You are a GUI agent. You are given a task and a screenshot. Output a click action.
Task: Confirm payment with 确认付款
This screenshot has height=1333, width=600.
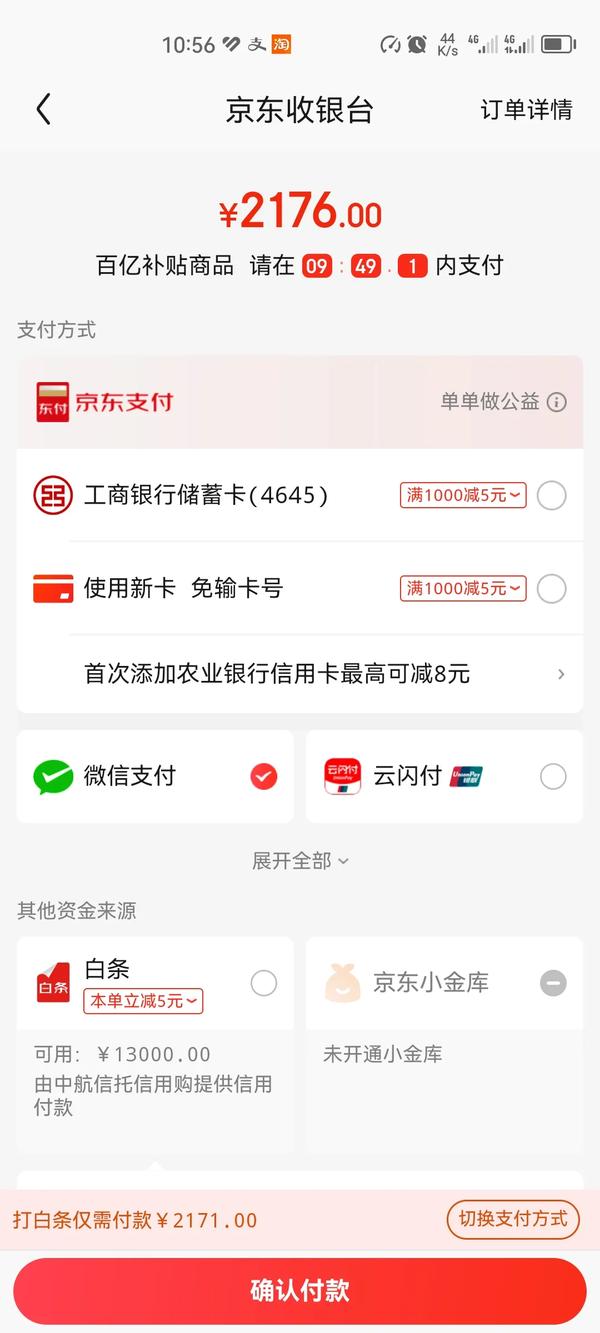tap(300, 1290)
